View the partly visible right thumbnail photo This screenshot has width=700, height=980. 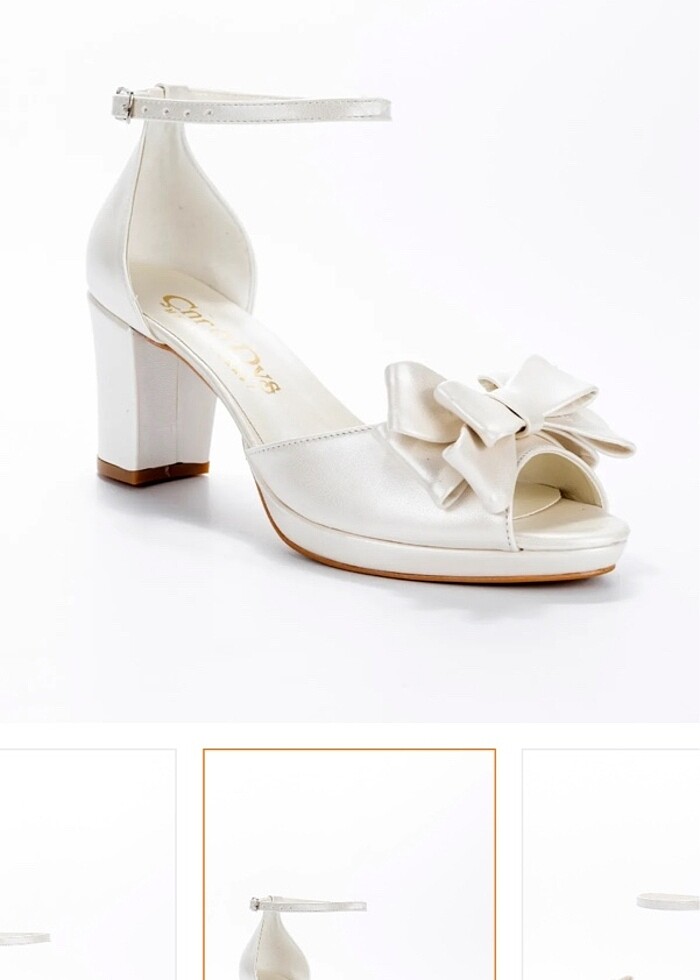(x=612, y=865)
